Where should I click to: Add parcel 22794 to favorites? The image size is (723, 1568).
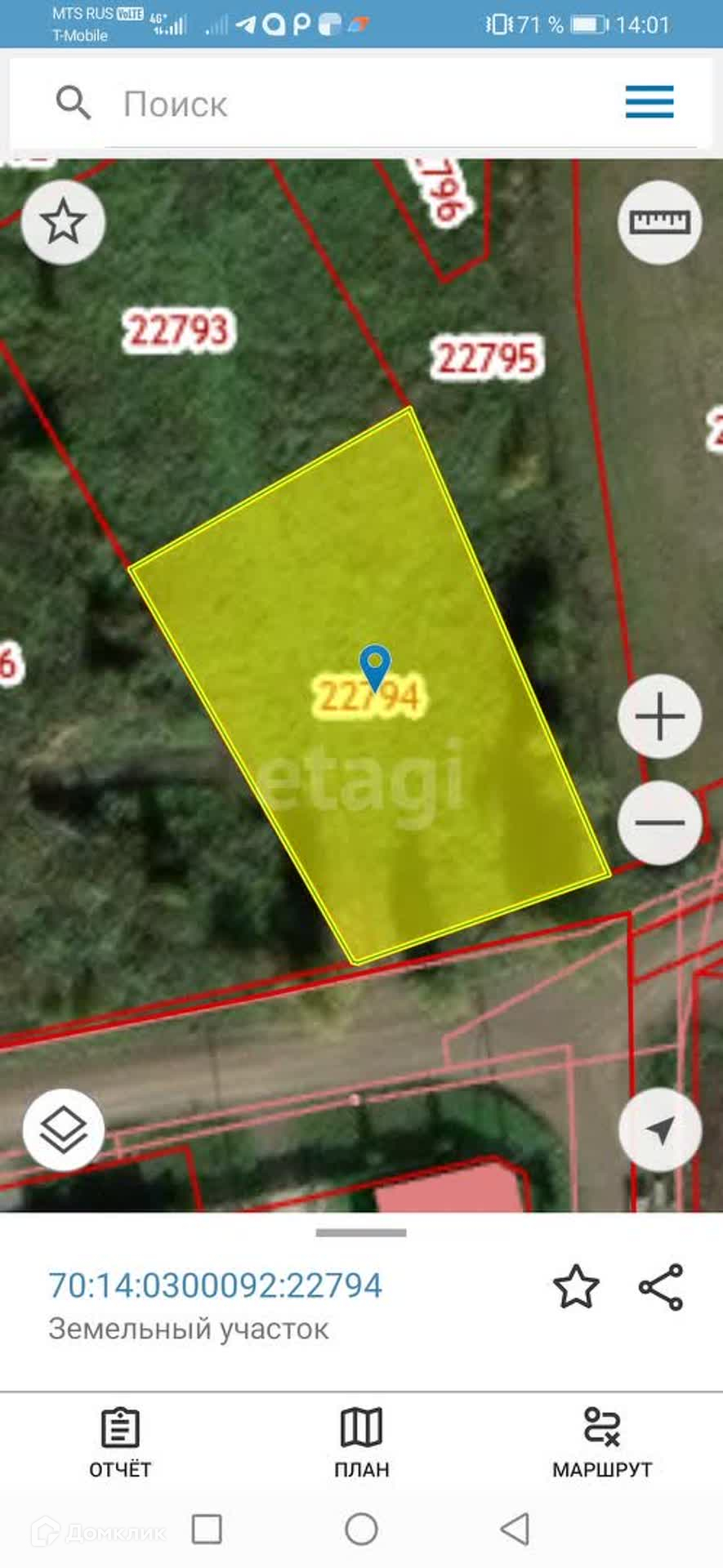coord(576,1286)
